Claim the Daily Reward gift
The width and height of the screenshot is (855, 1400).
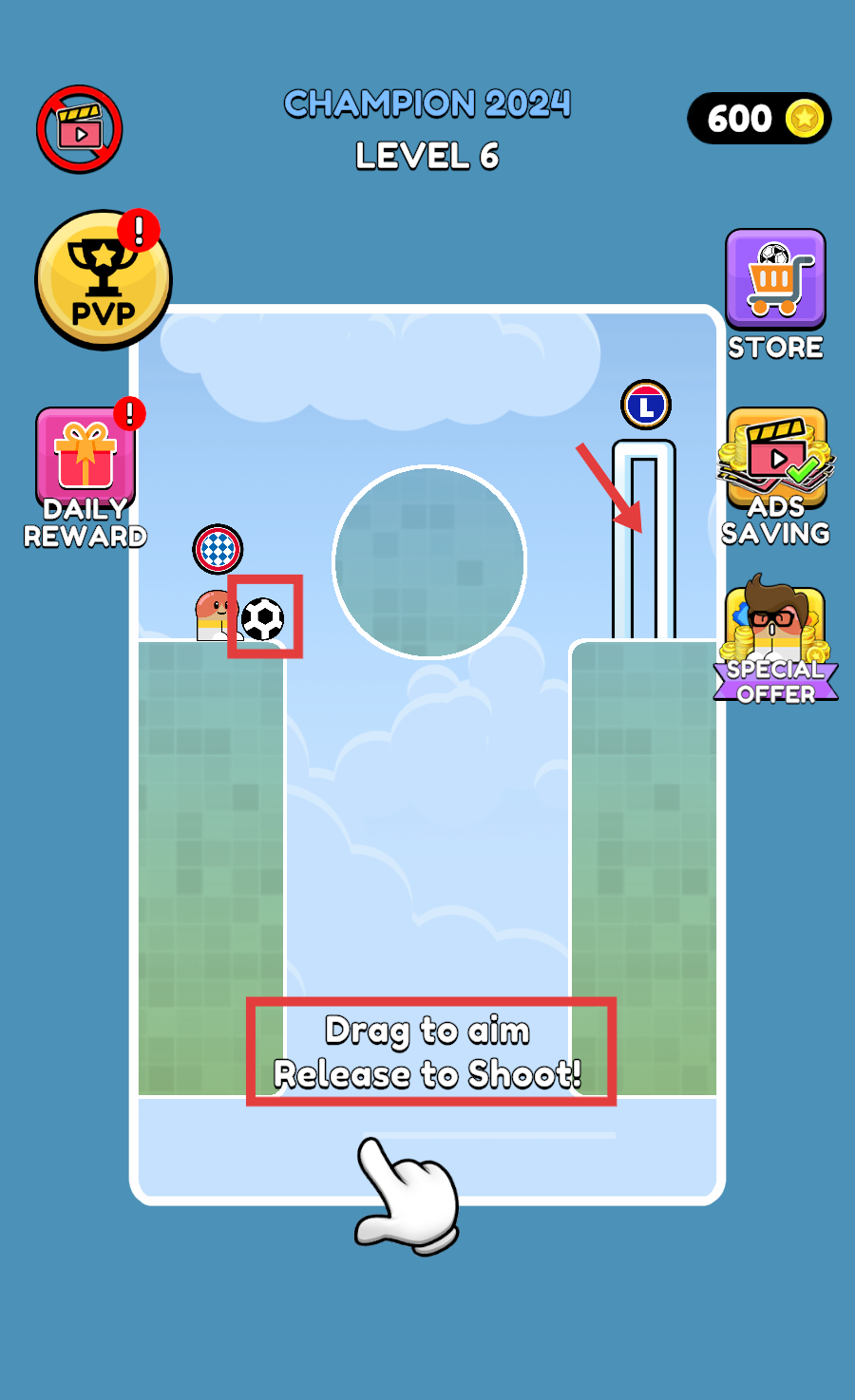click(x=85, y=465)
